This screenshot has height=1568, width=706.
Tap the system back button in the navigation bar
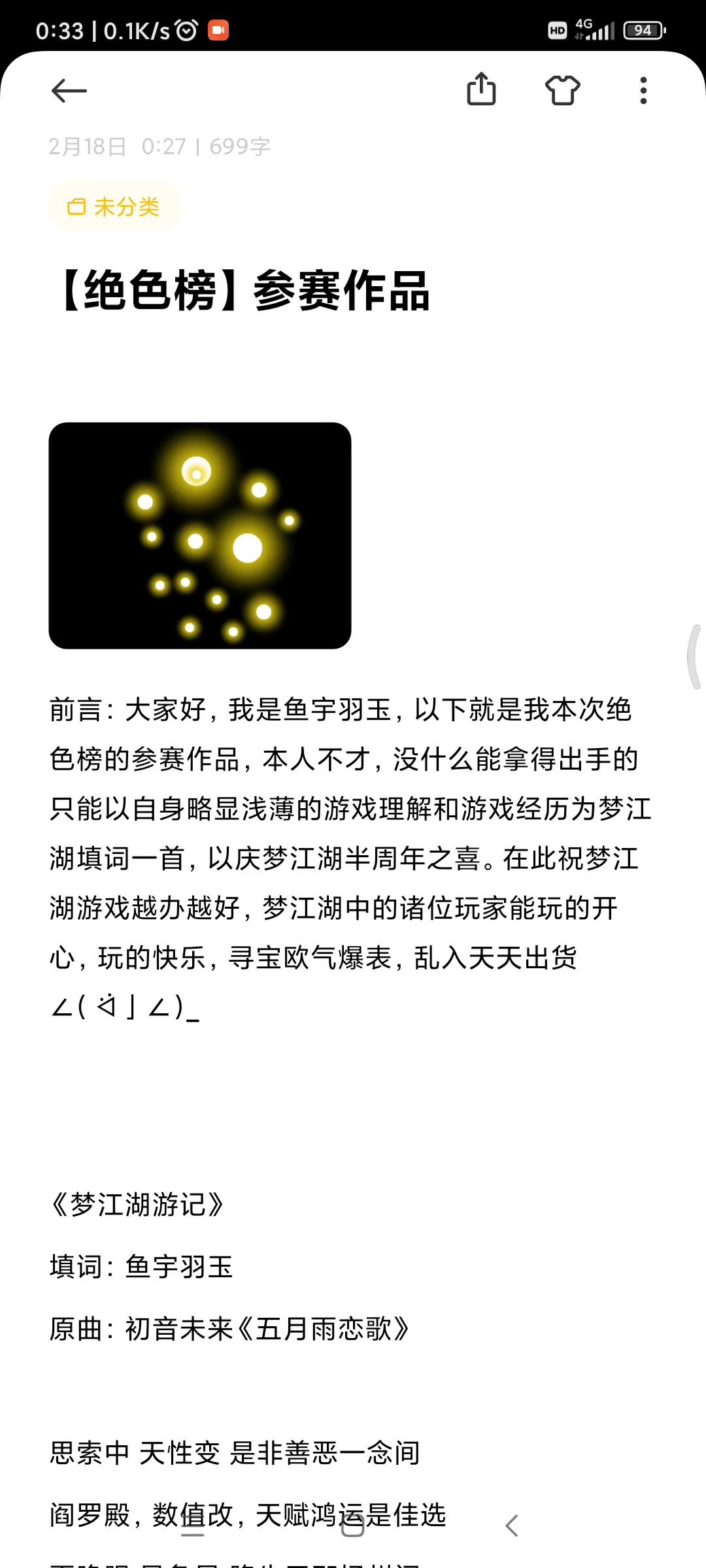tap(513, 1526)
